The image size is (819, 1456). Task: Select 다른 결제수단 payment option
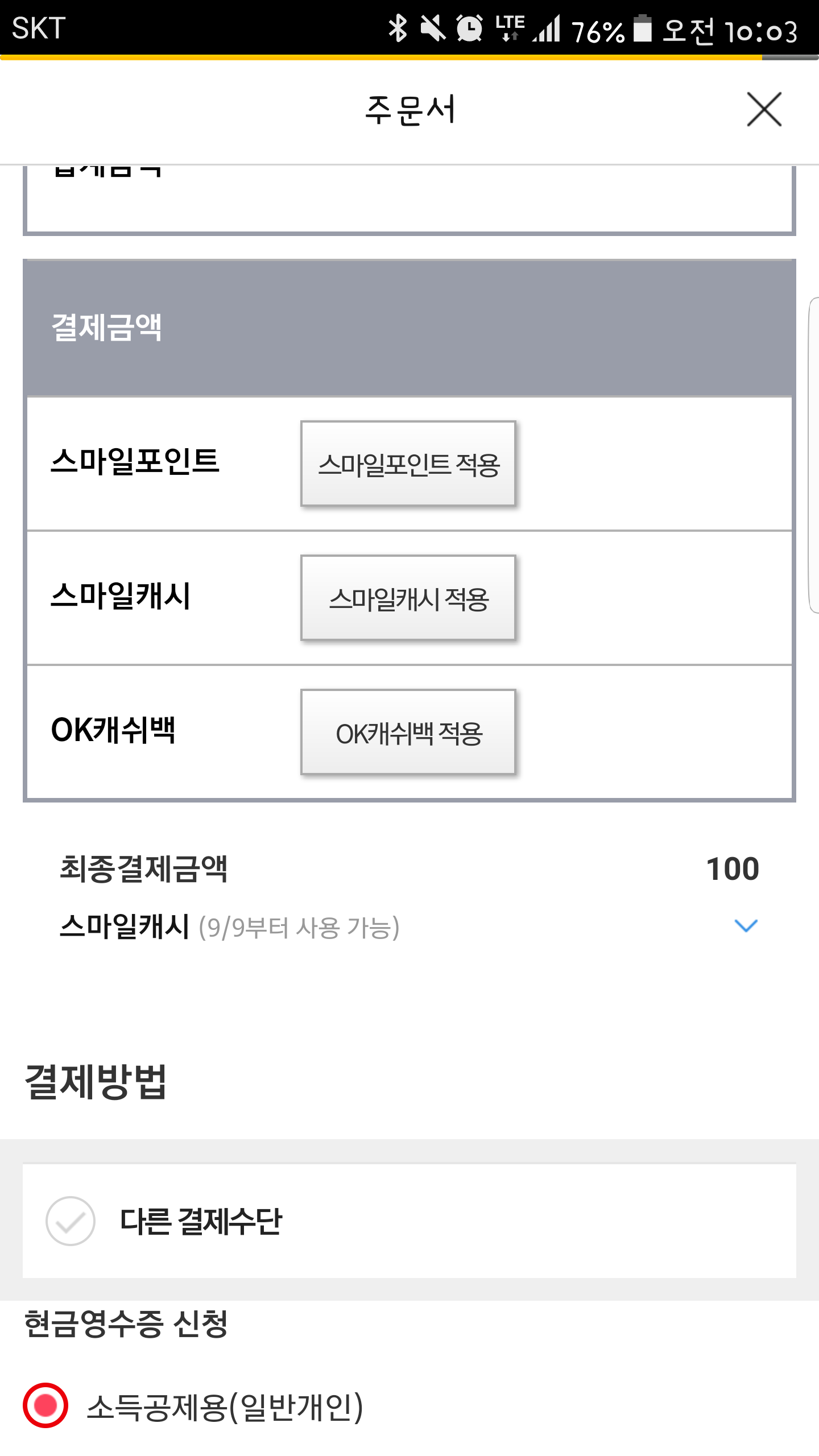(x=71, y=1221)
